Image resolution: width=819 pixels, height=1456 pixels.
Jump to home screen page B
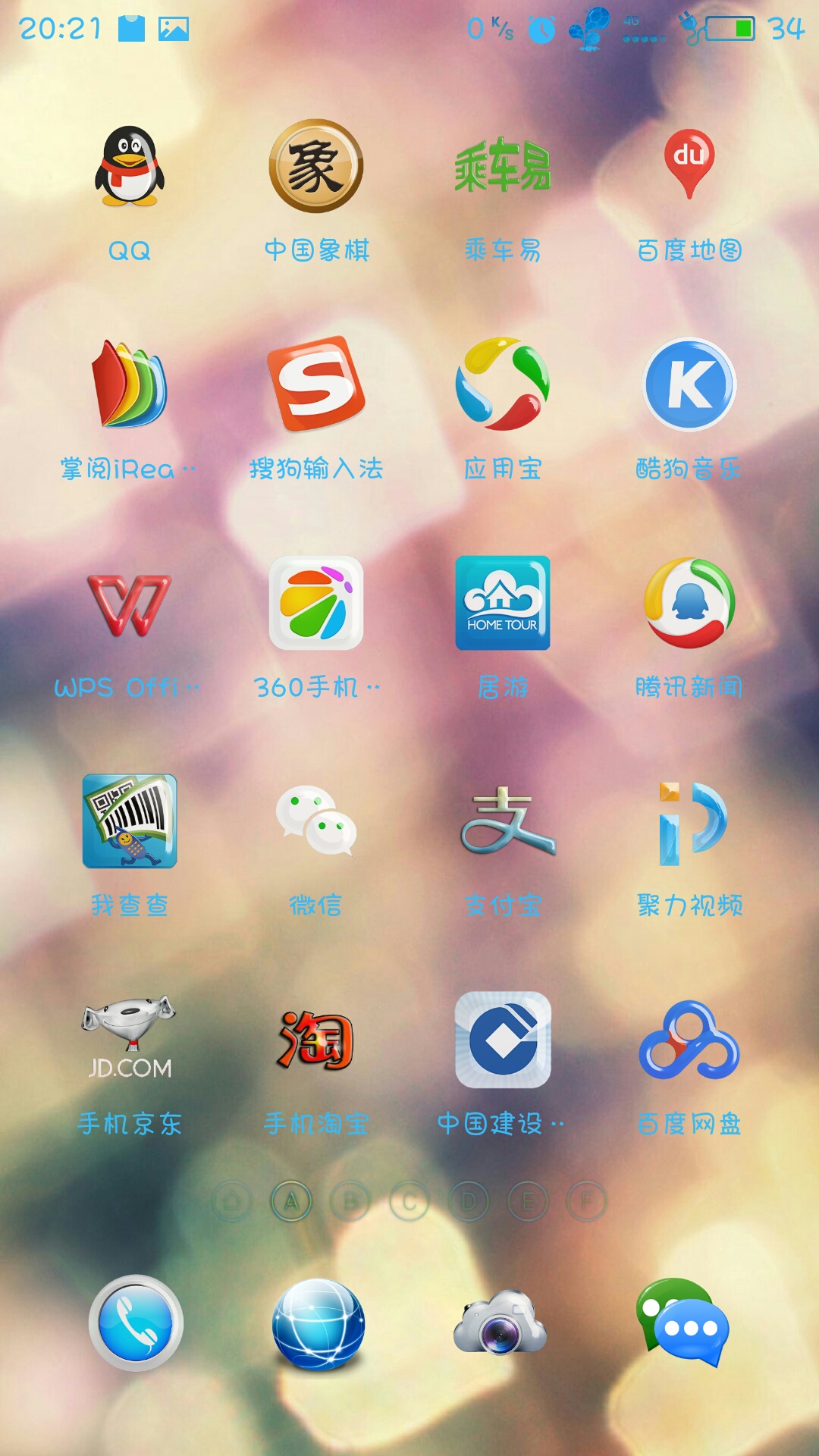pos(350,1202)
